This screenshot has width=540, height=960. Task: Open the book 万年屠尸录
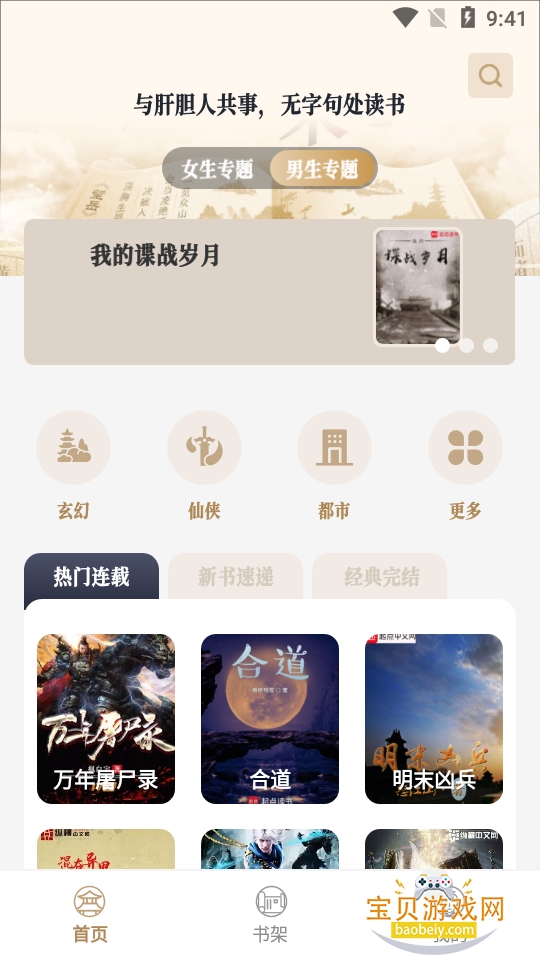pos(106,719)
